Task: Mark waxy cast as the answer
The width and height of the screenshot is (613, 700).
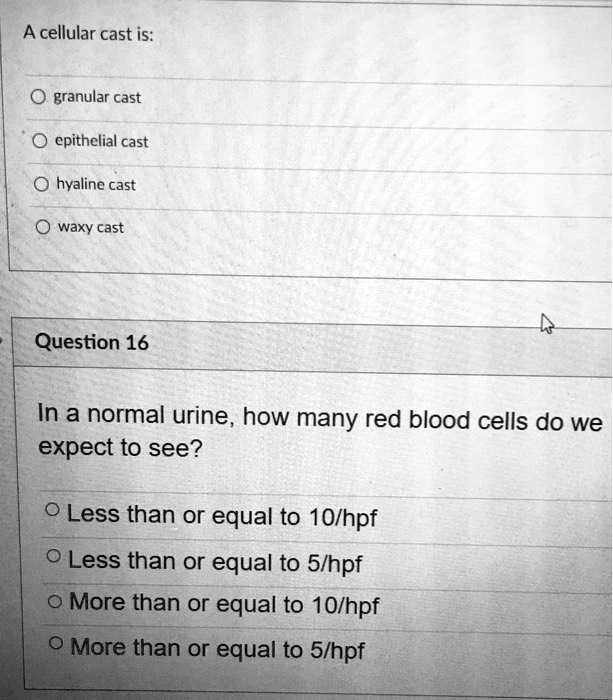Action: [x=37, y=228]
